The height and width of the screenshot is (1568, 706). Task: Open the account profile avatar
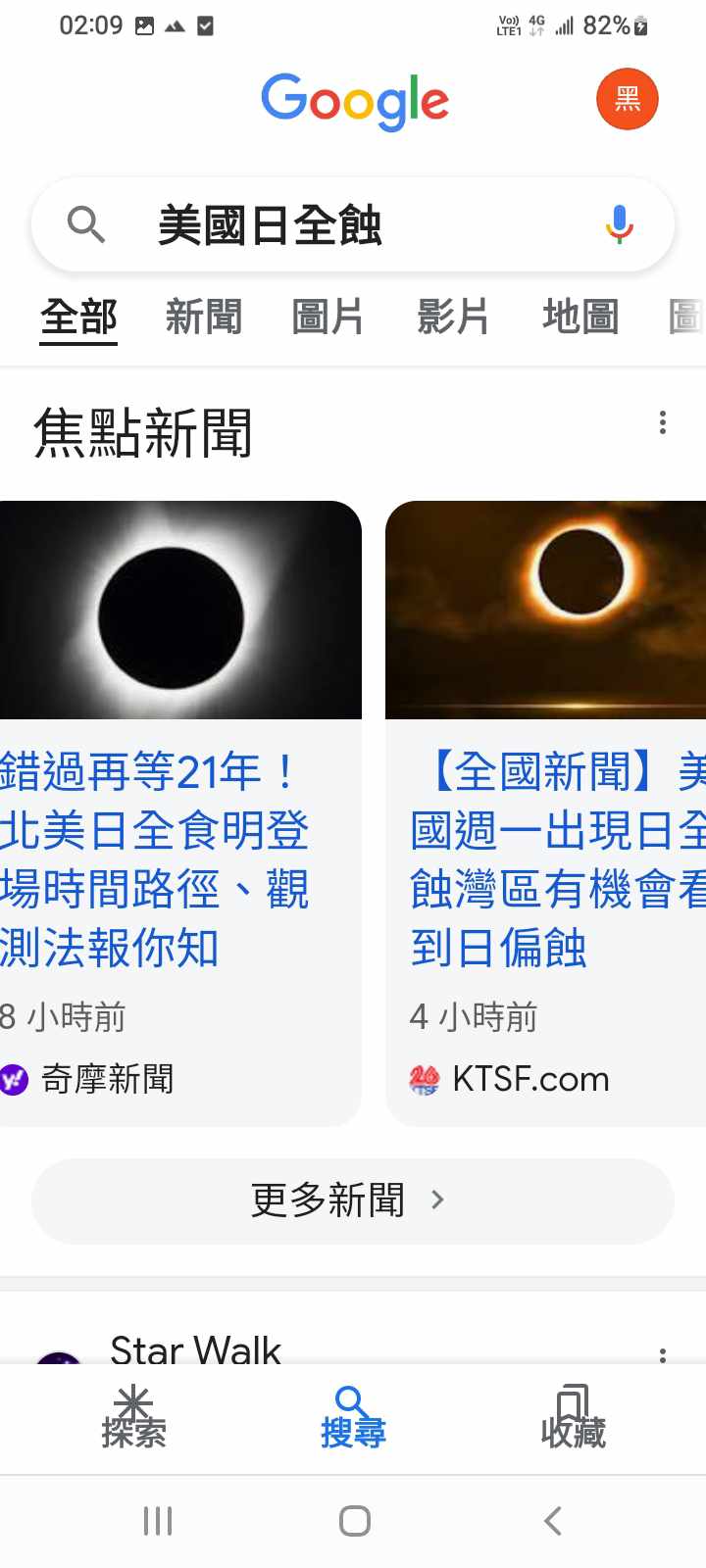(627, 99)
